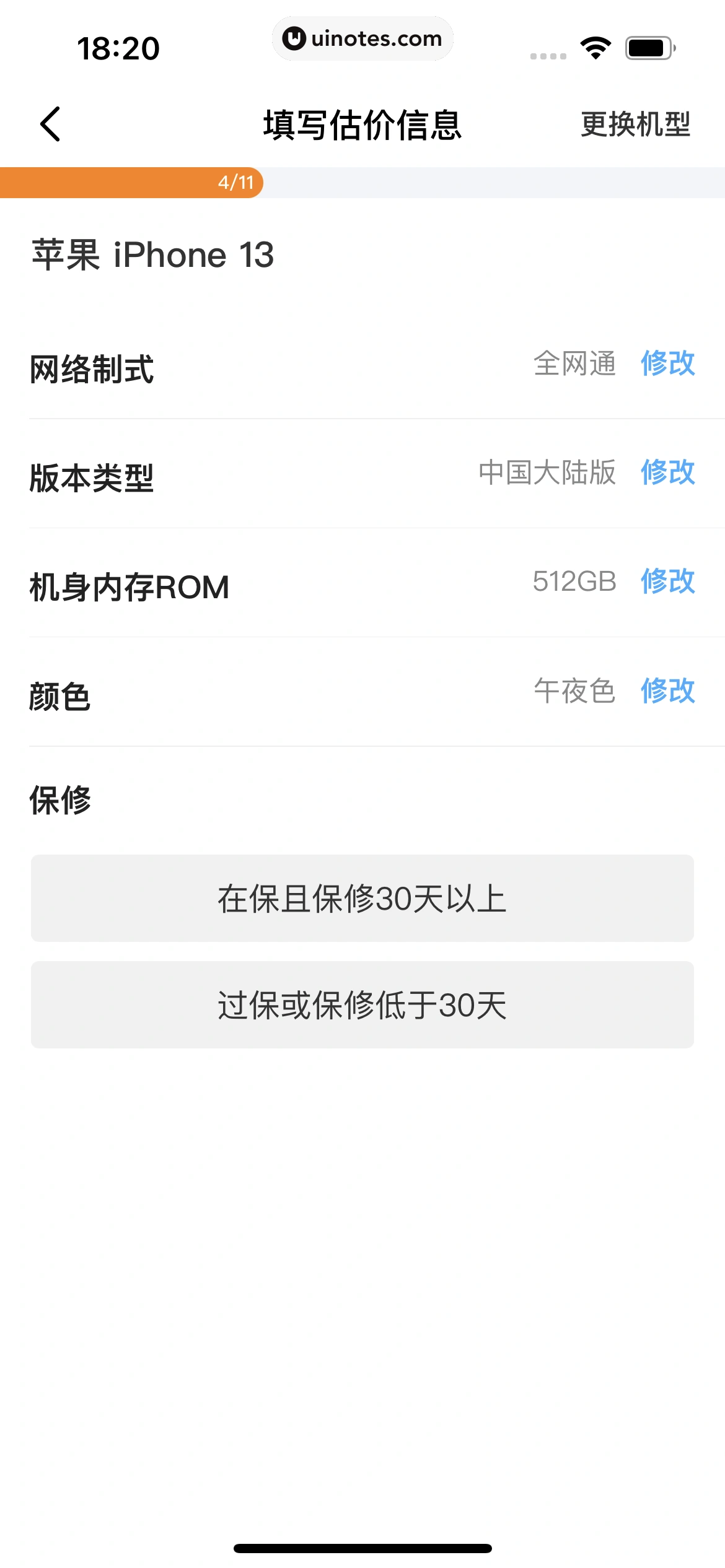
Task: Open 更换机型 to change phone model
Action: click(x=636, y=123)
